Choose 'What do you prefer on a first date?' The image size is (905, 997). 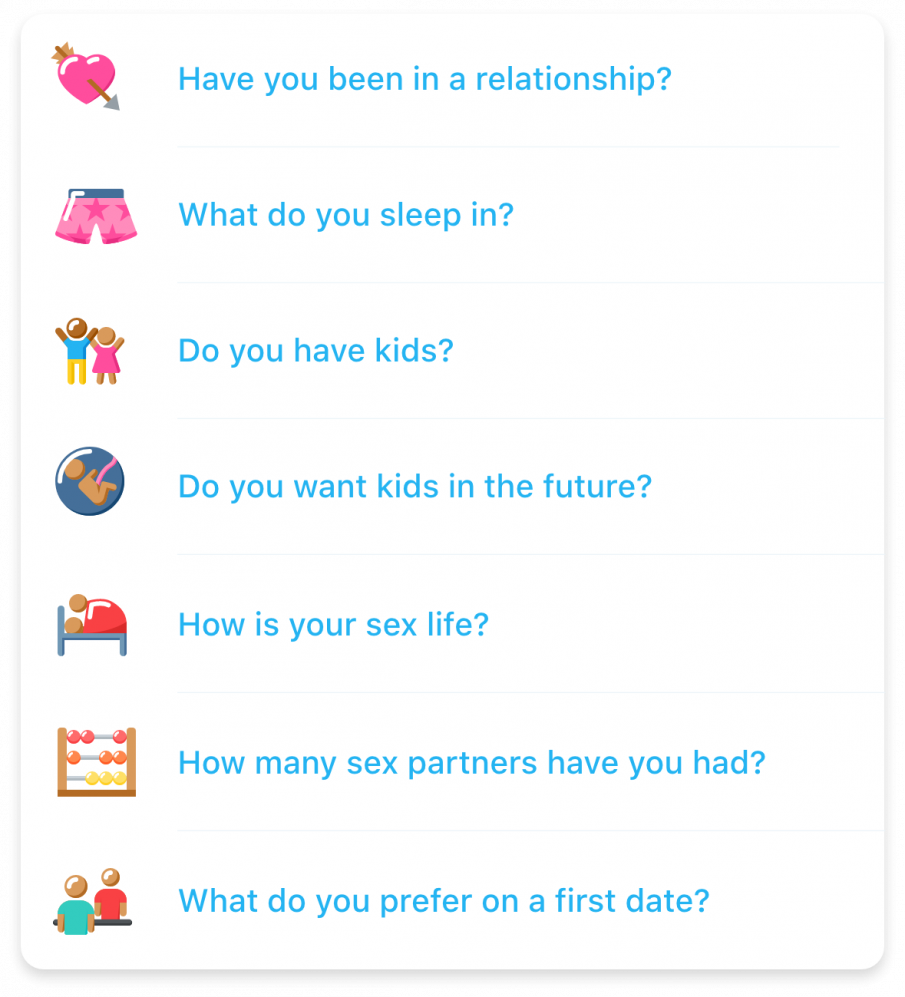click(x=443, y=900)
